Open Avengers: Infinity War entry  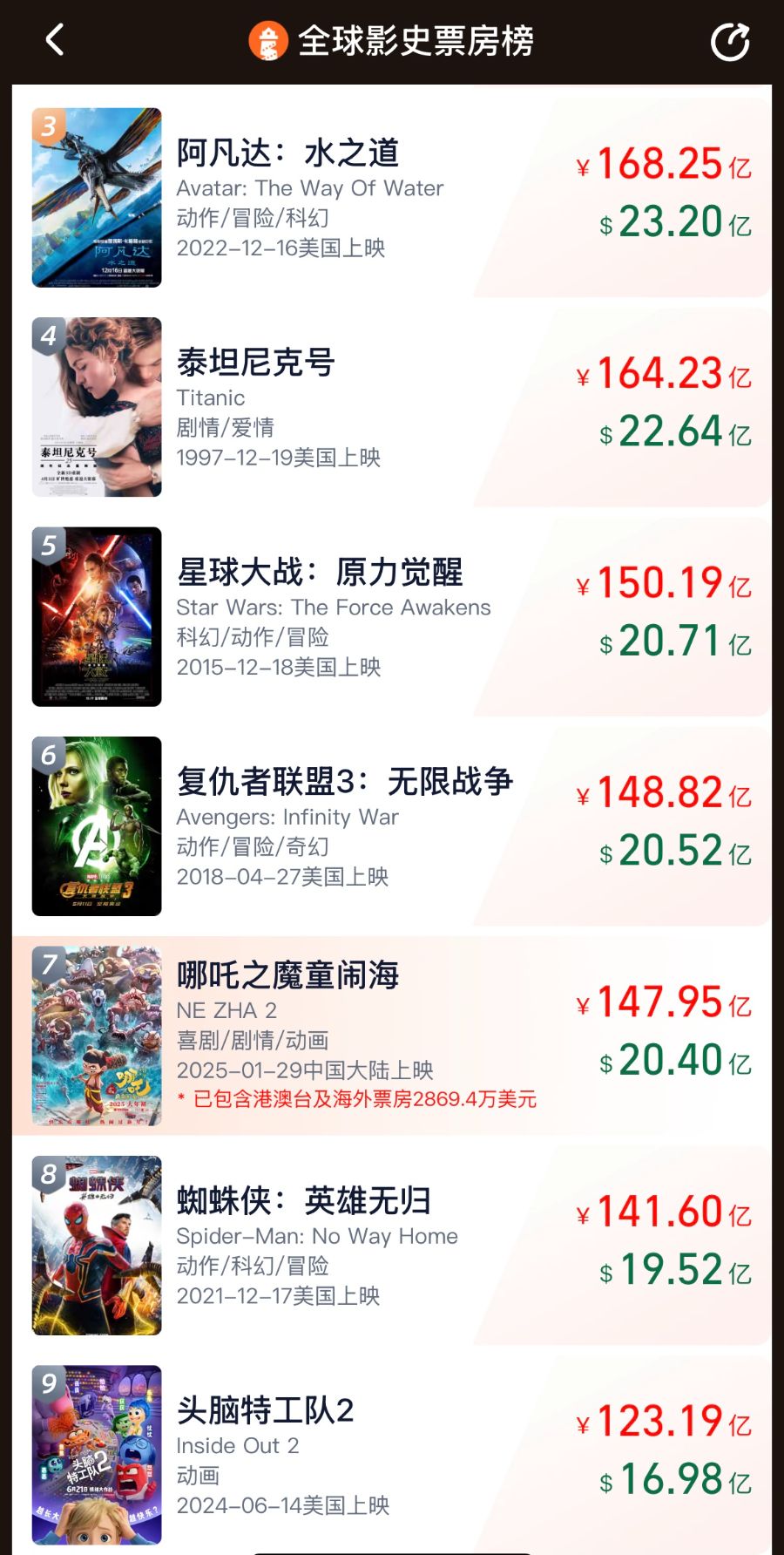(x=392, y=826)
